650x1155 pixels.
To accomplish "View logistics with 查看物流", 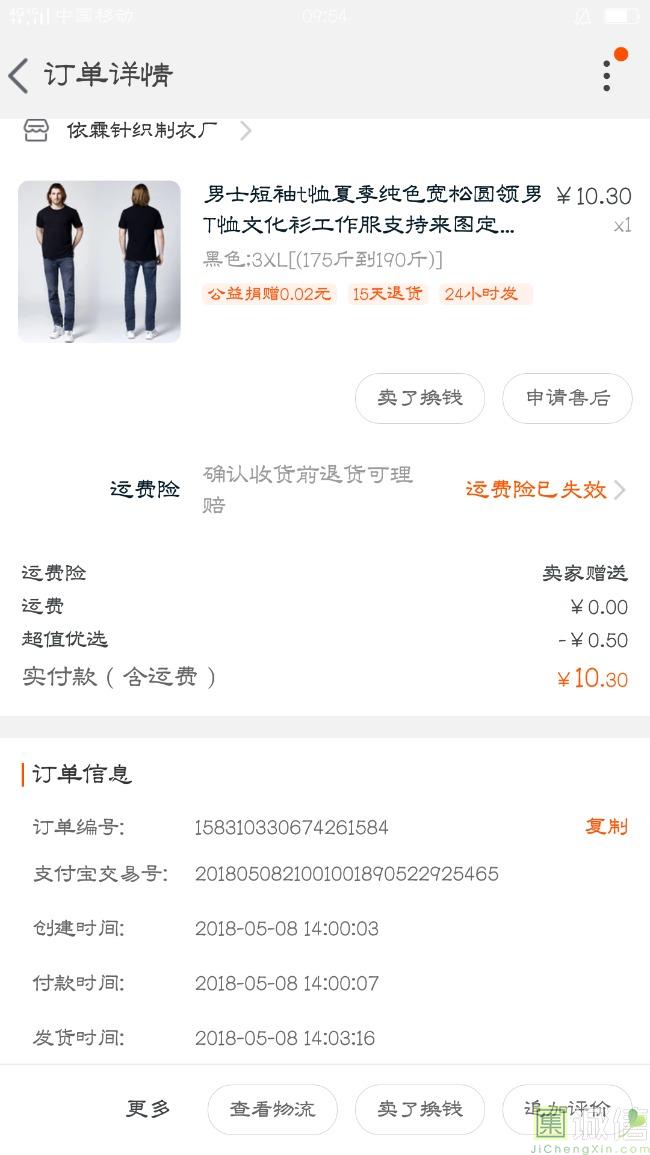I will (x=272, y=1109).
